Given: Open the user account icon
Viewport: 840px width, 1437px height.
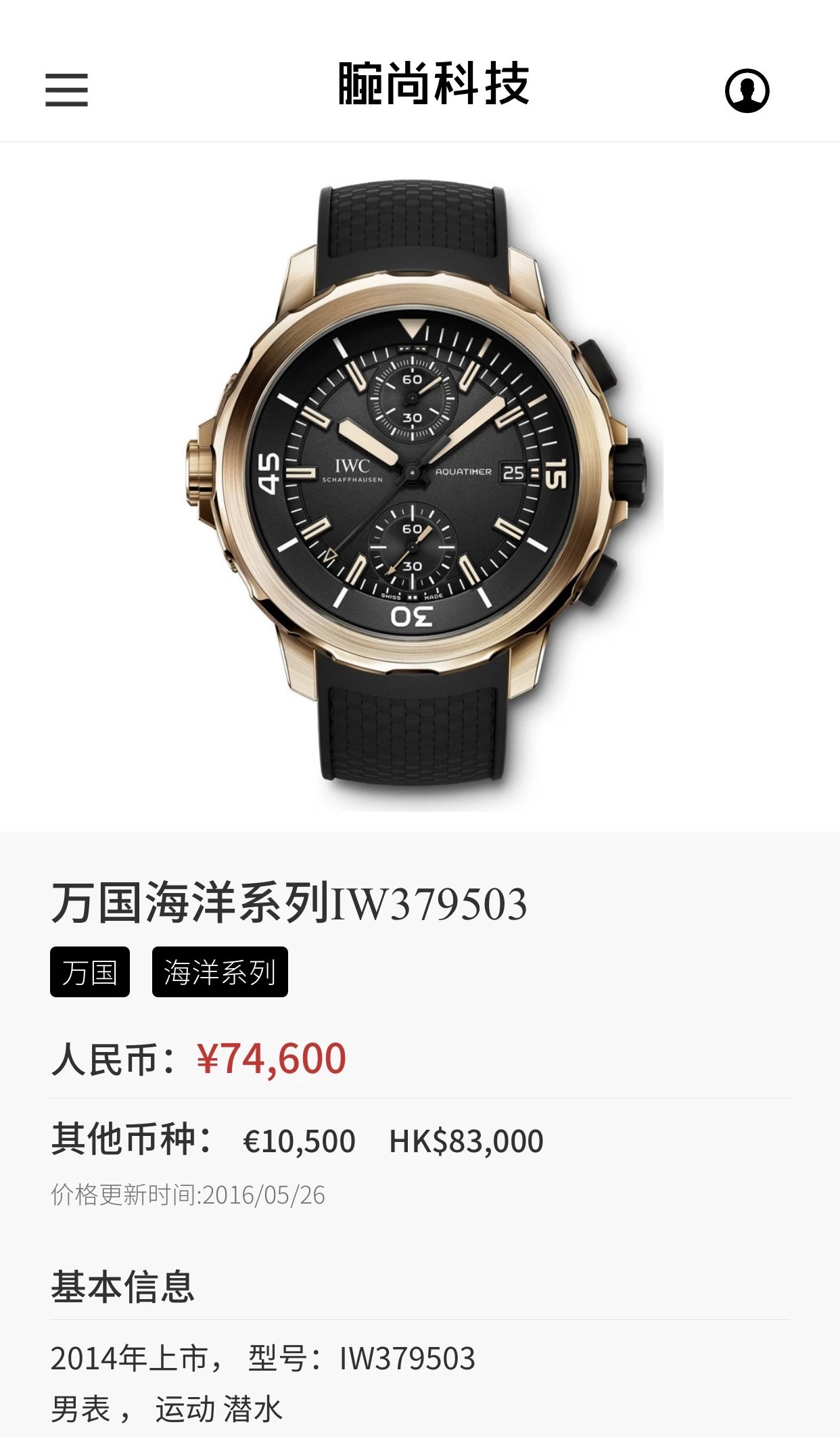Looking at the screenshot, I should tap(747, 90).
